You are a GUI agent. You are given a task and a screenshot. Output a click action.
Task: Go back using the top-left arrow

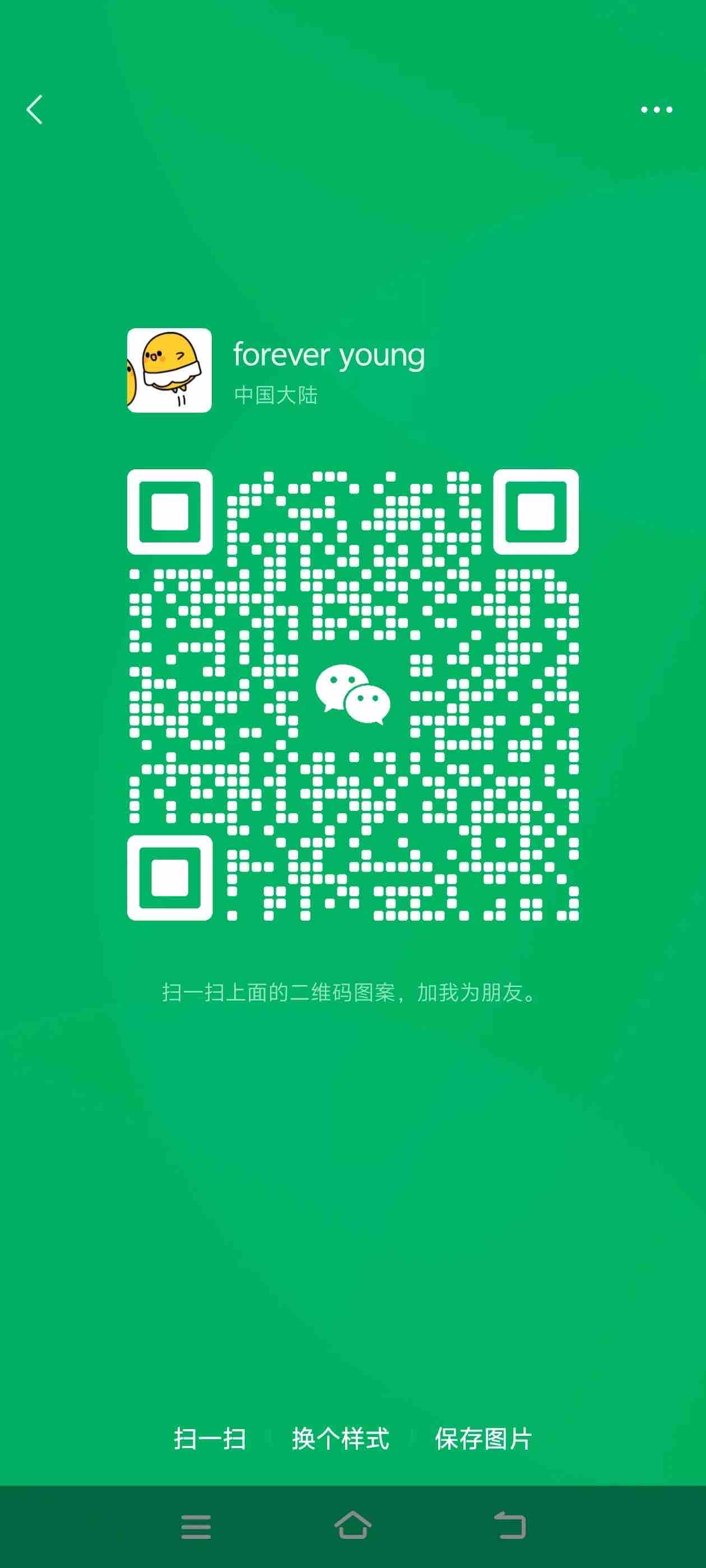(35, 110)
